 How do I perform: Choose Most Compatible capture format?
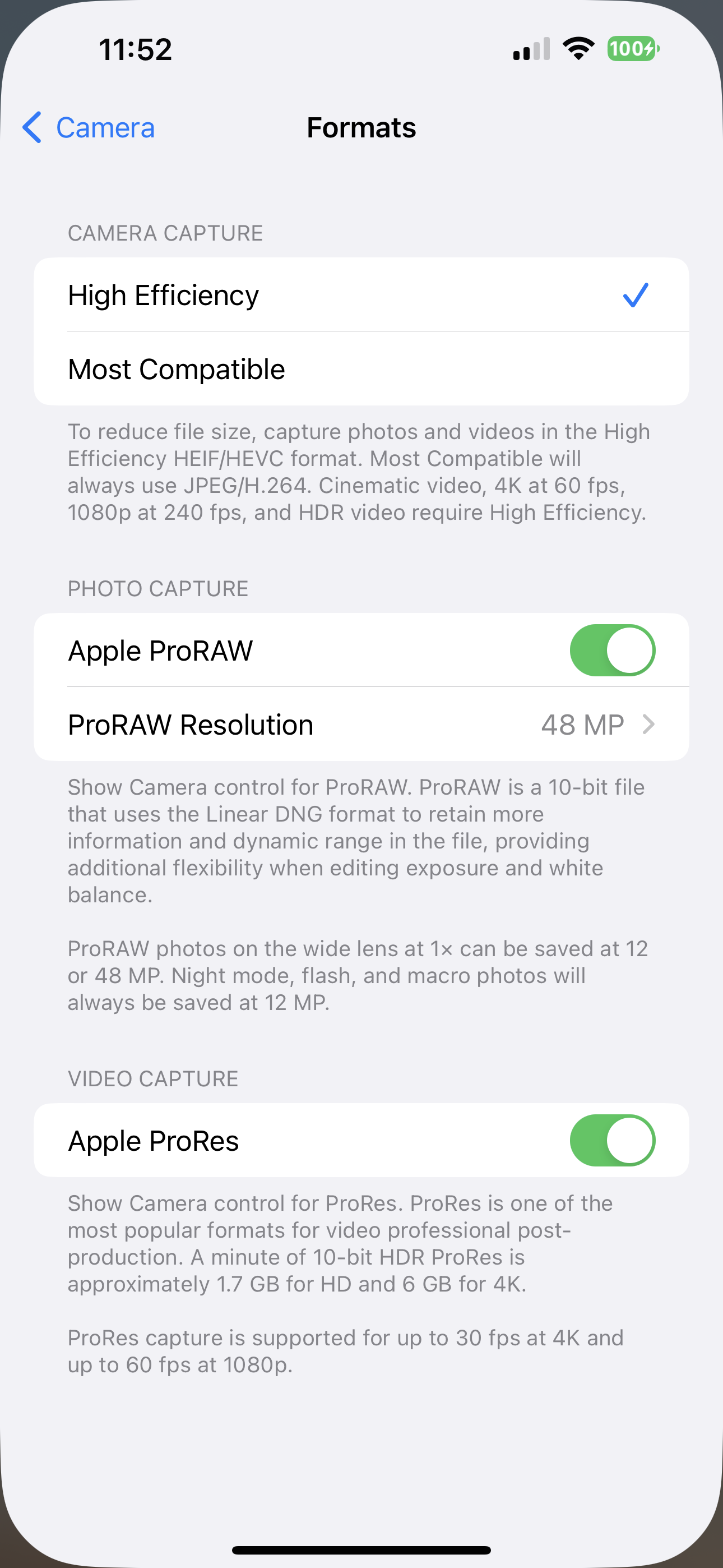(x=360, y=370)
